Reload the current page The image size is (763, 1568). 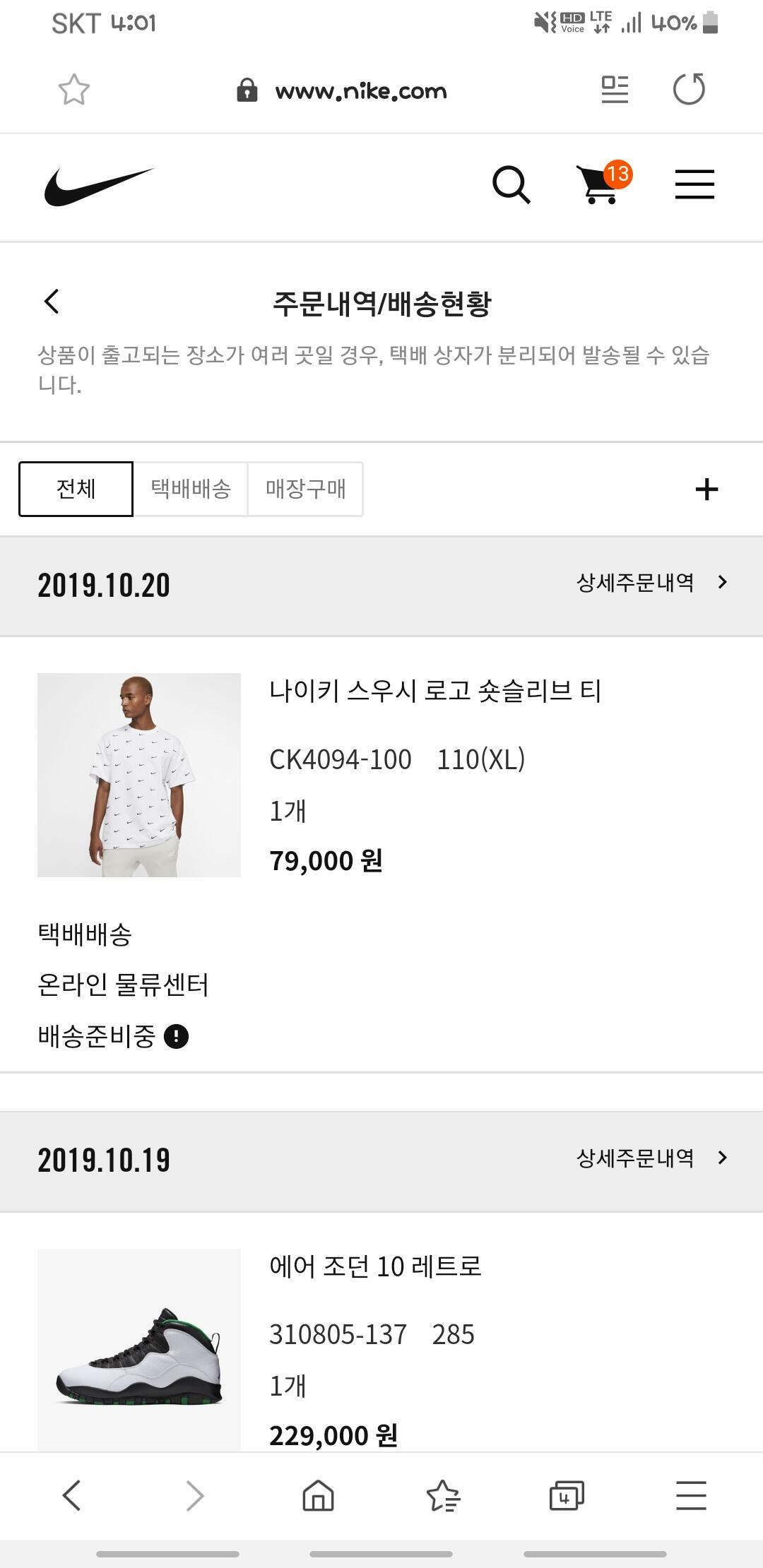coord(689,90)
